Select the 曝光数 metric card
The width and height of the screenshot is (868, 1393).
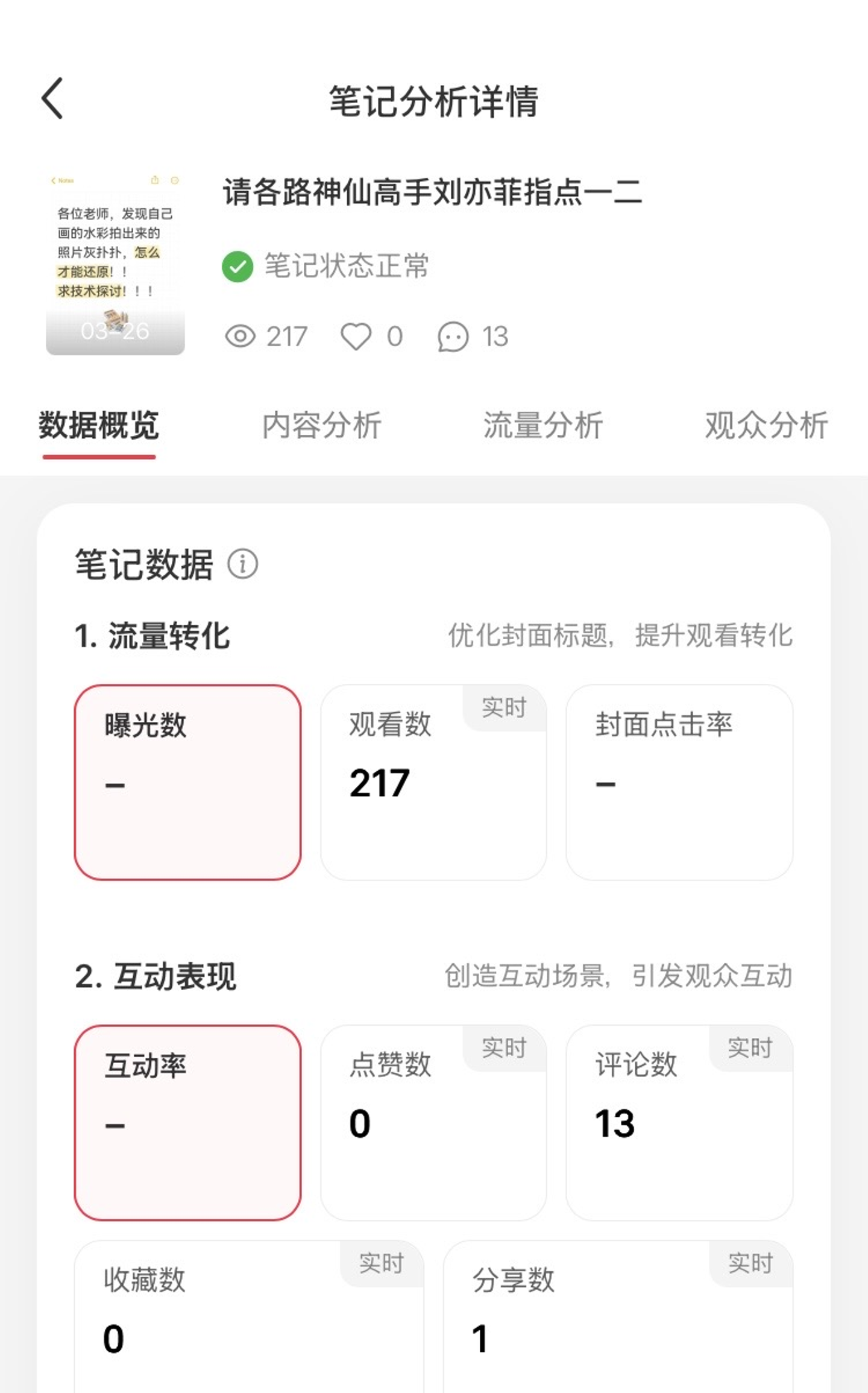point(187,782)
